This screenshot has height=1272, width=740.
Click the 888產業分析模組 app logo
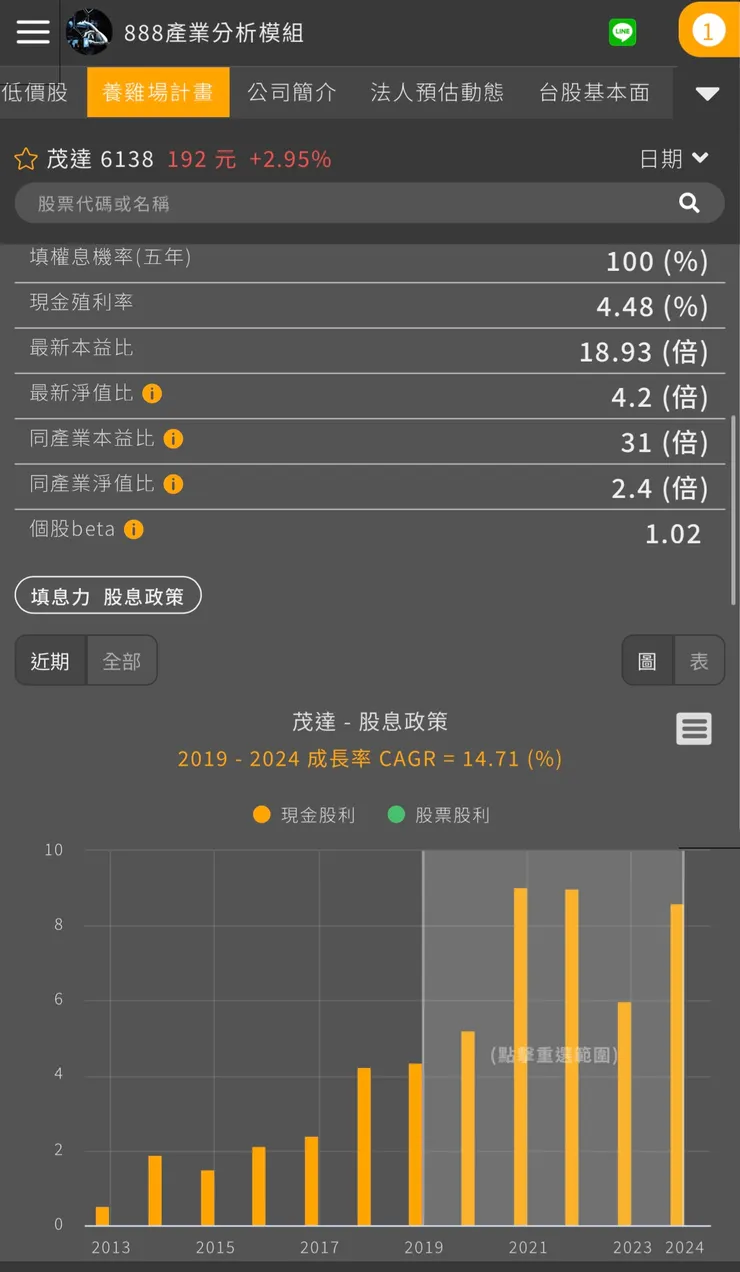click(x=89, y=31)
